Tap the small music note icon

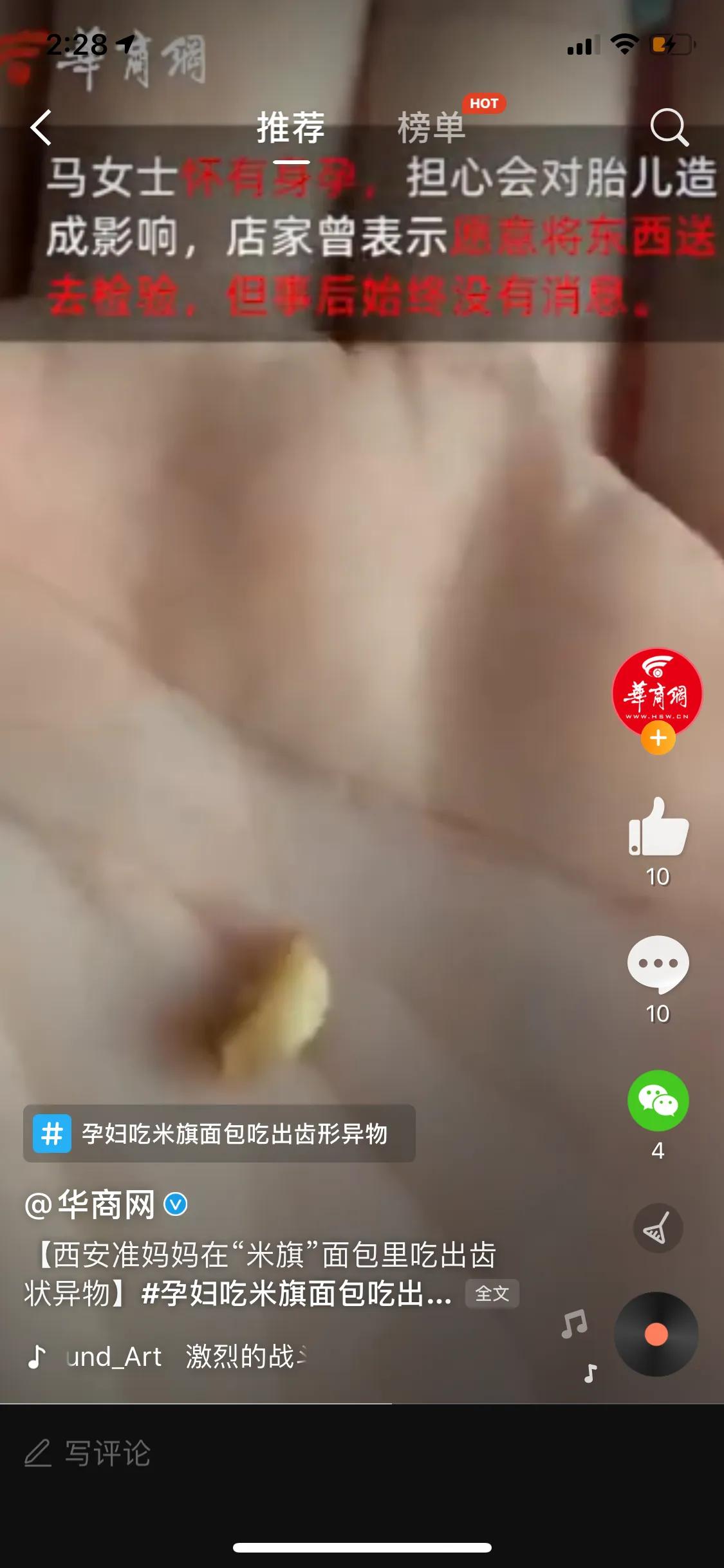pos(590,1372)
